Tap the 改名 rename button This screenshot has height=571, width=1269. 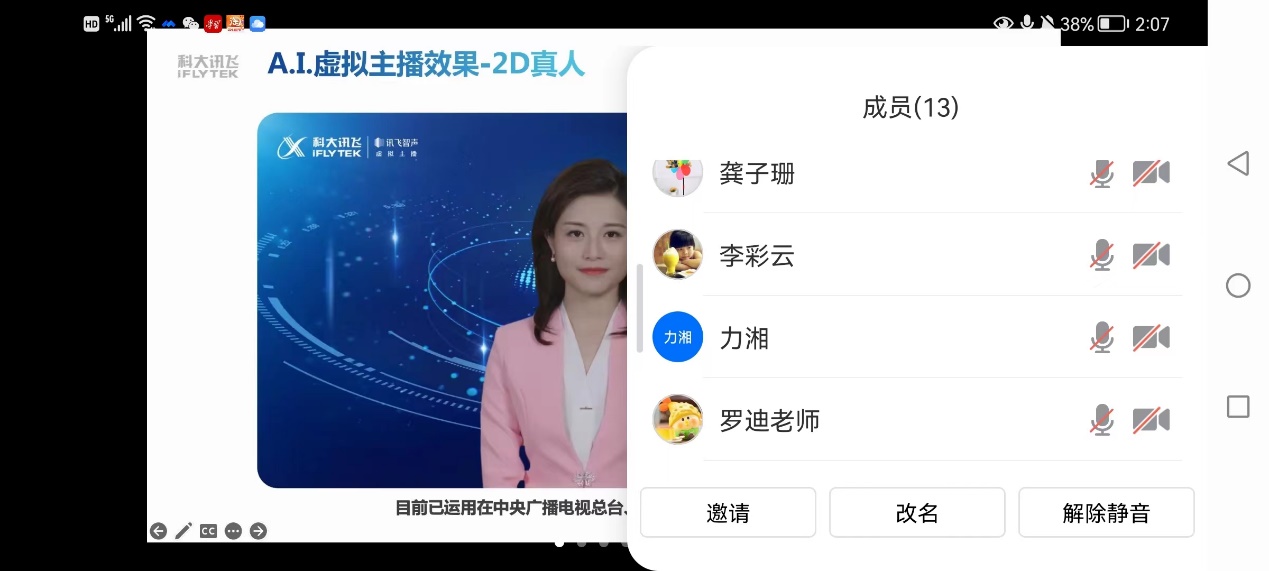(x=916, y=513)
